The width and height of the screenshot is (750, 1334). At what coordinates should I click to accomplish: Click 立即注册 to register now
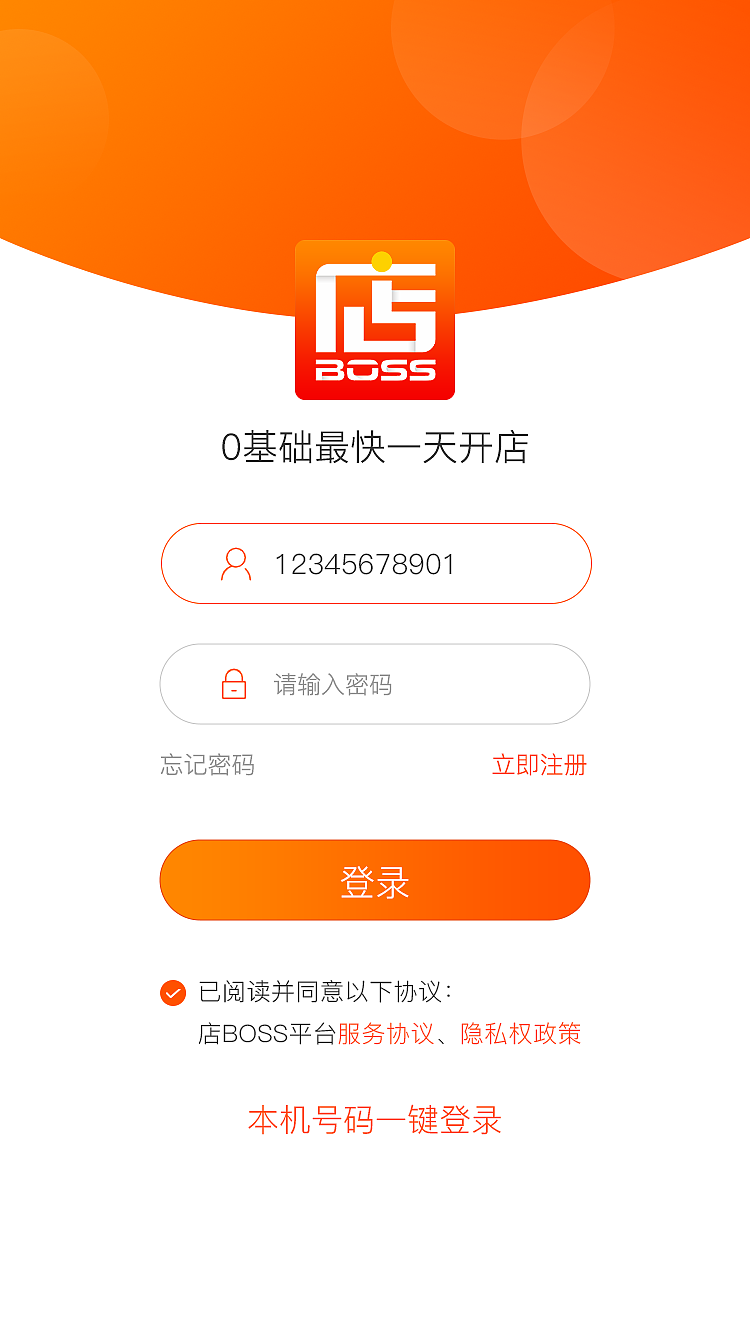point(540,765)
